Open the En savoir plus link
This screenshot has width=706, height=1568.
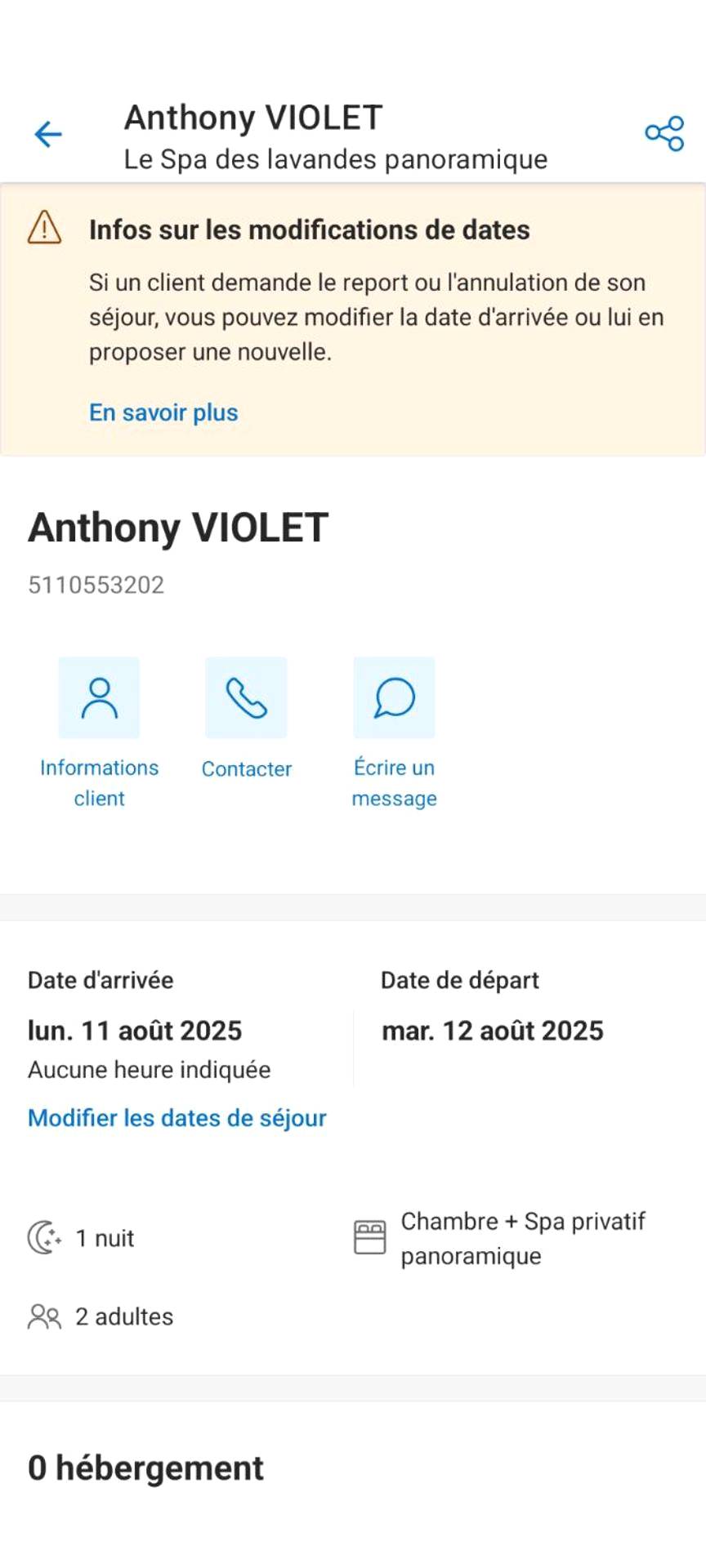tap(163, 412)
